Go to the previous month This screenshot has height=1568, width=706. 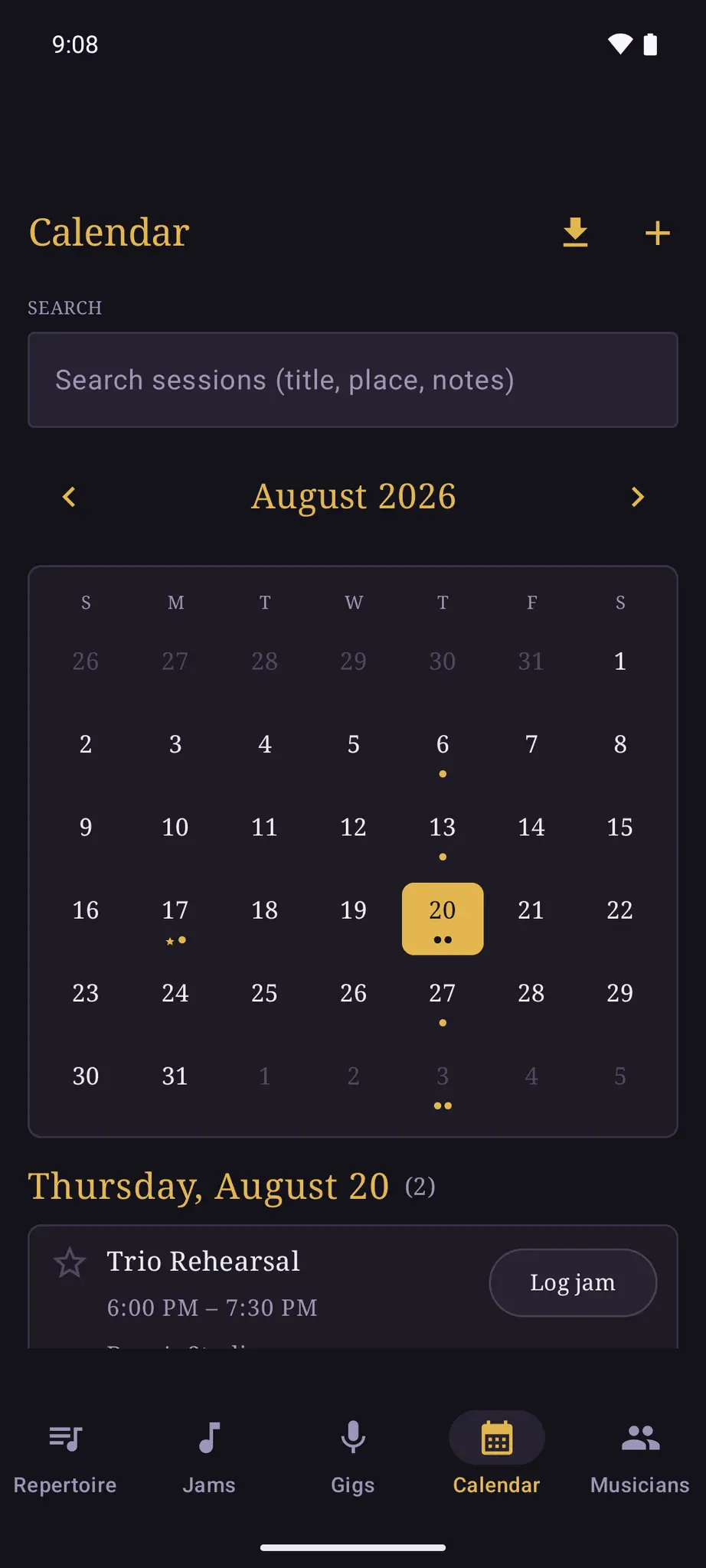[69, 497]
